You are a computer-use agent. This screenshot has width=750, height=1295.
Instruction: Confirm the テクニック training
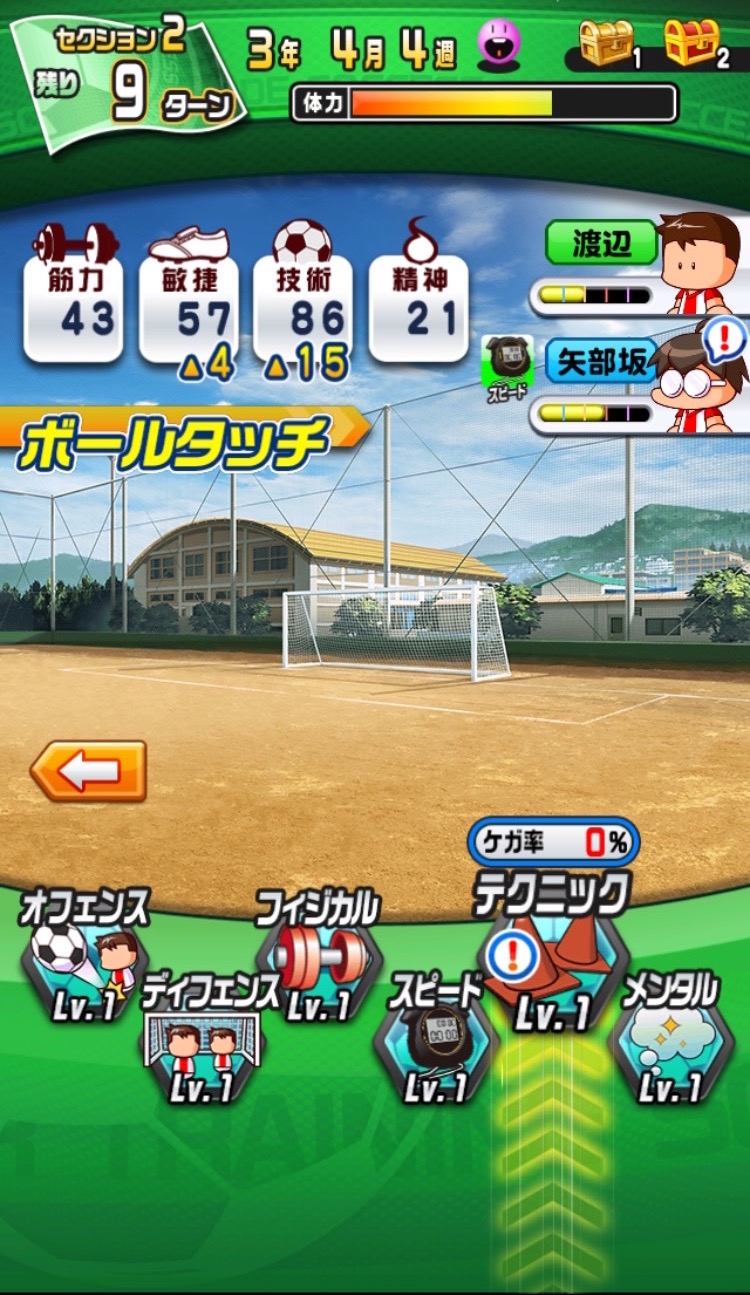pos(550,965)
